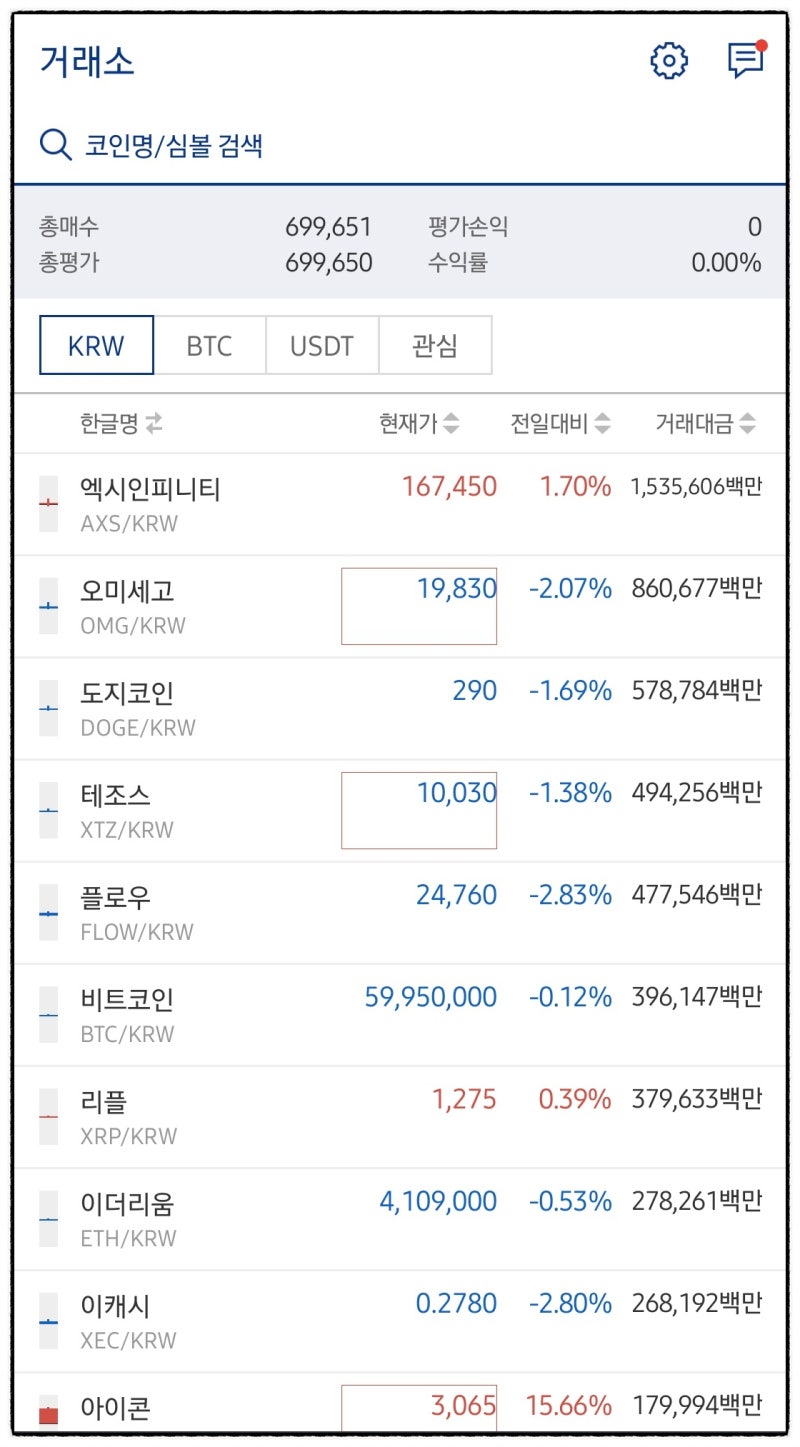The width and height of the screenshot is (800, 1447).
Task: Click the AXS/KRW mini chart icon
Action: 47,501
